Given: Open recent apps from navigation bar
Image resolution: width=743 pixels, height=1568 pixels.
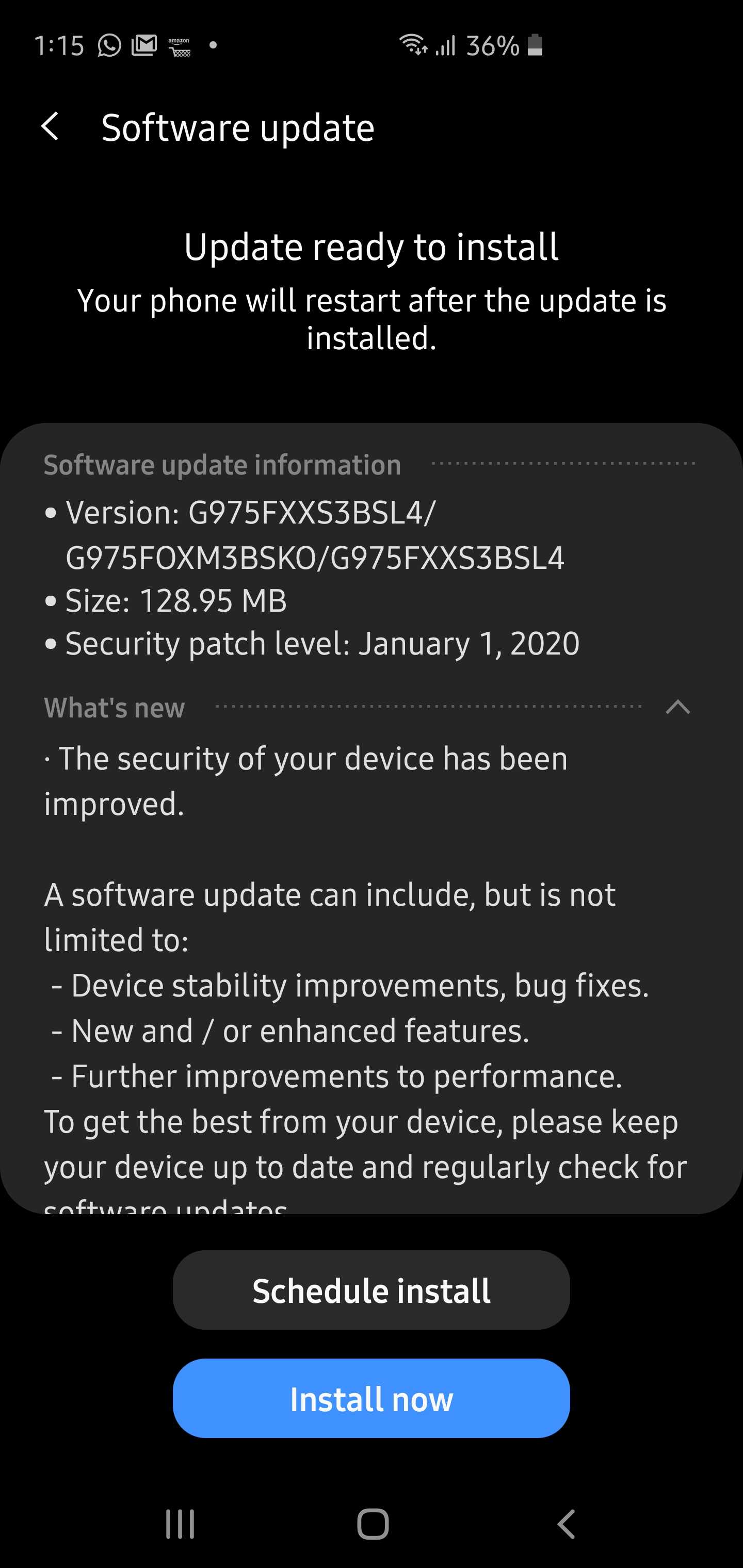Looking at the screenshot, I should coord(180,1524).
